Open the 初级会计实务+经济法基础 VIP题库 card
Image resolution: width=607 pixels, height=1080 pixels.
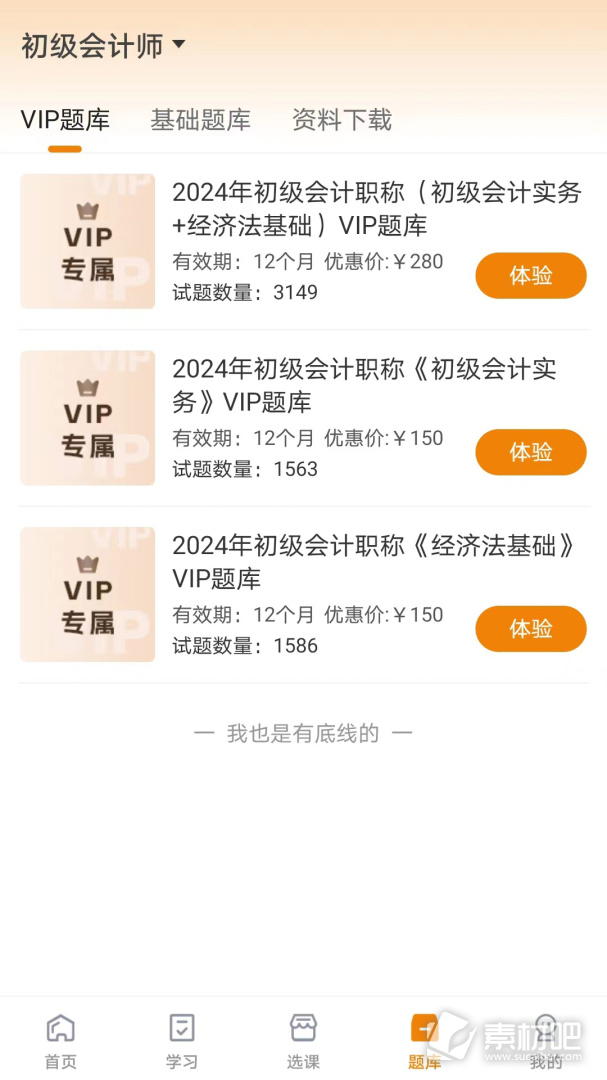(303, 241)
